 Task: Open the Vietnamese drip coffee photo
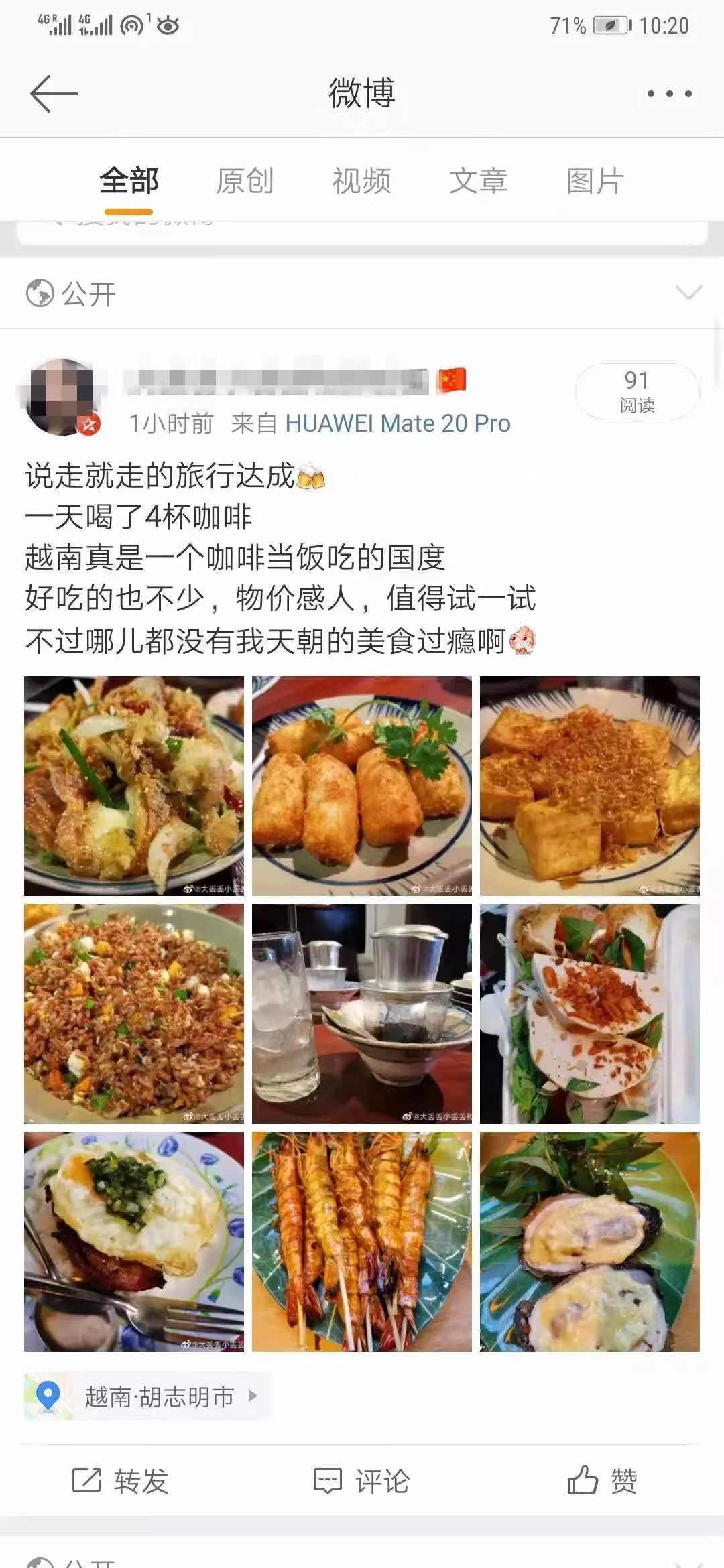coord(361,1013)
